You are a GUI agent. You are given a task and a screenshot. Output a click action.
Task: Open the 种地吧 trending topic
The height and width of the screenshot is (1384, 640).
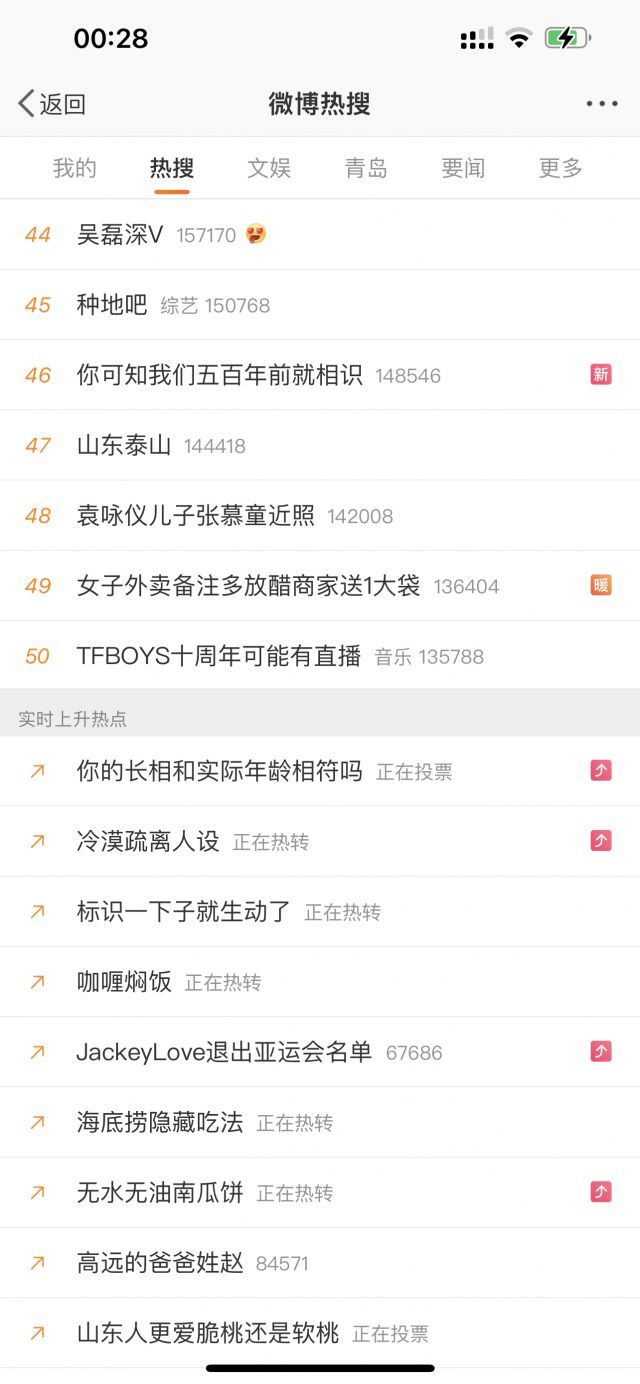pos(112,305)
